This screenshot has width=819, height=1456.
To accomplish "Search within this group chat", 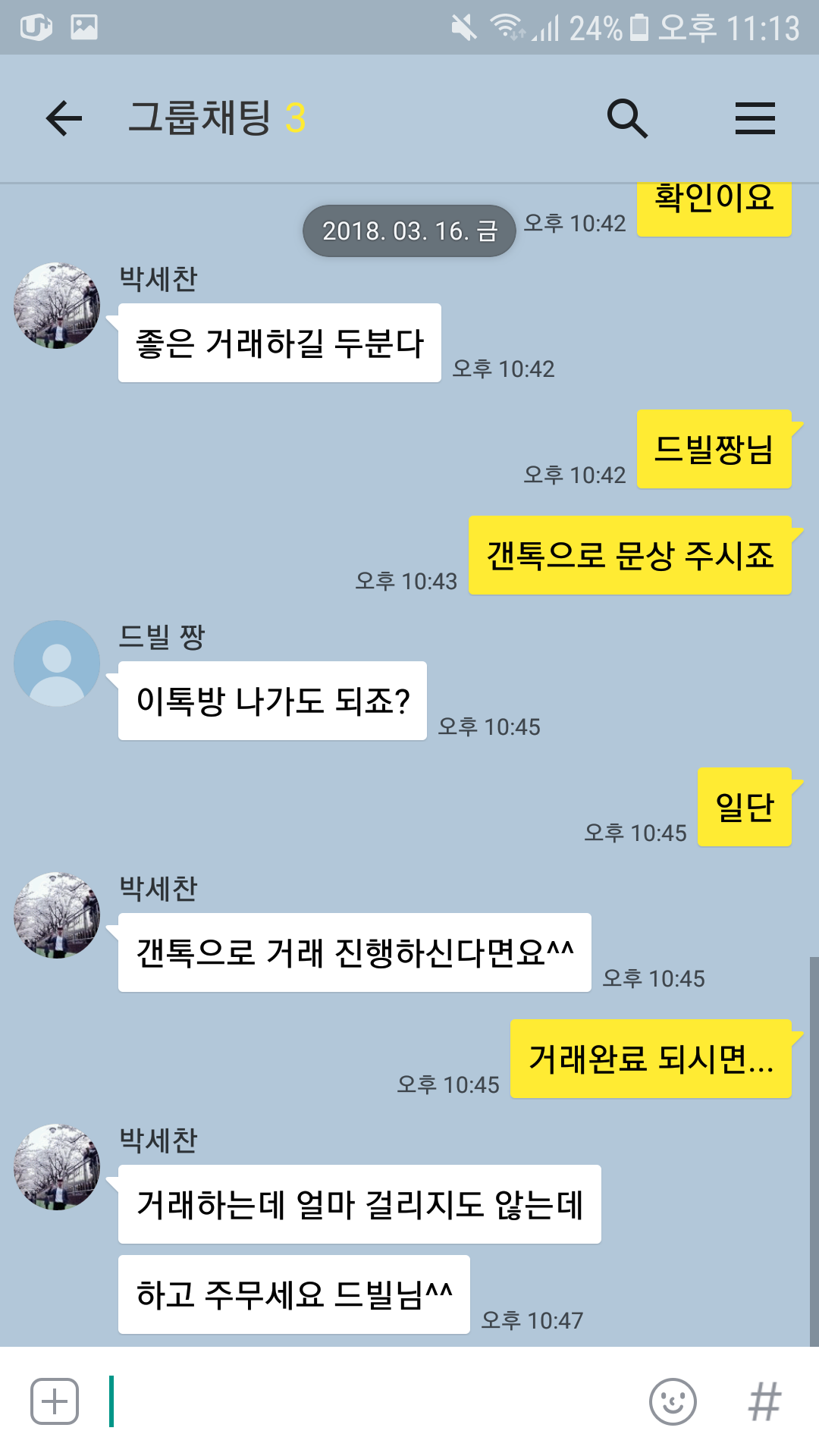I will [x=627, y=118].
